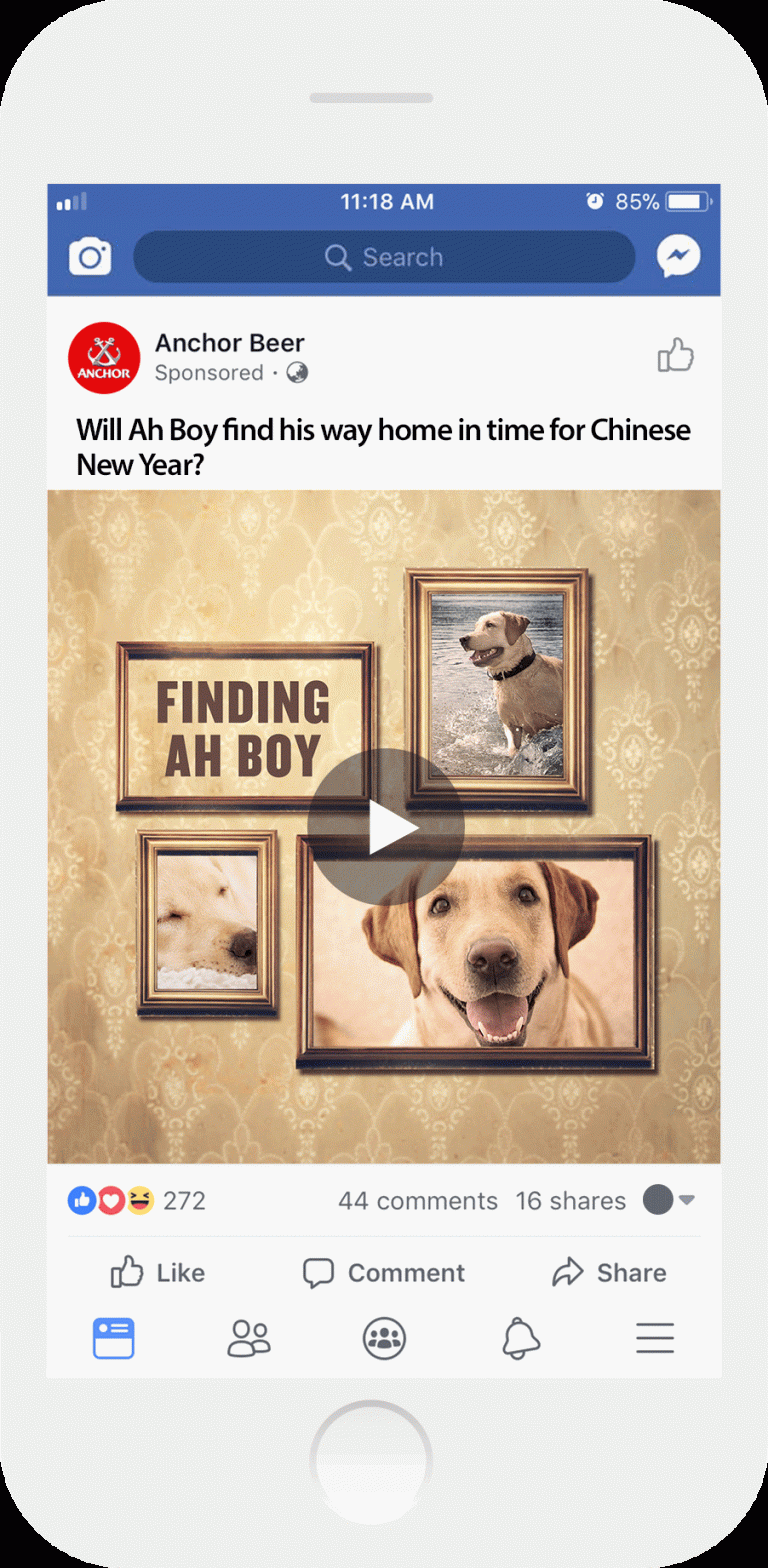This screenshot has height=1568, width=768.
Task: Tap the Search field
Action: coord(384,258)
